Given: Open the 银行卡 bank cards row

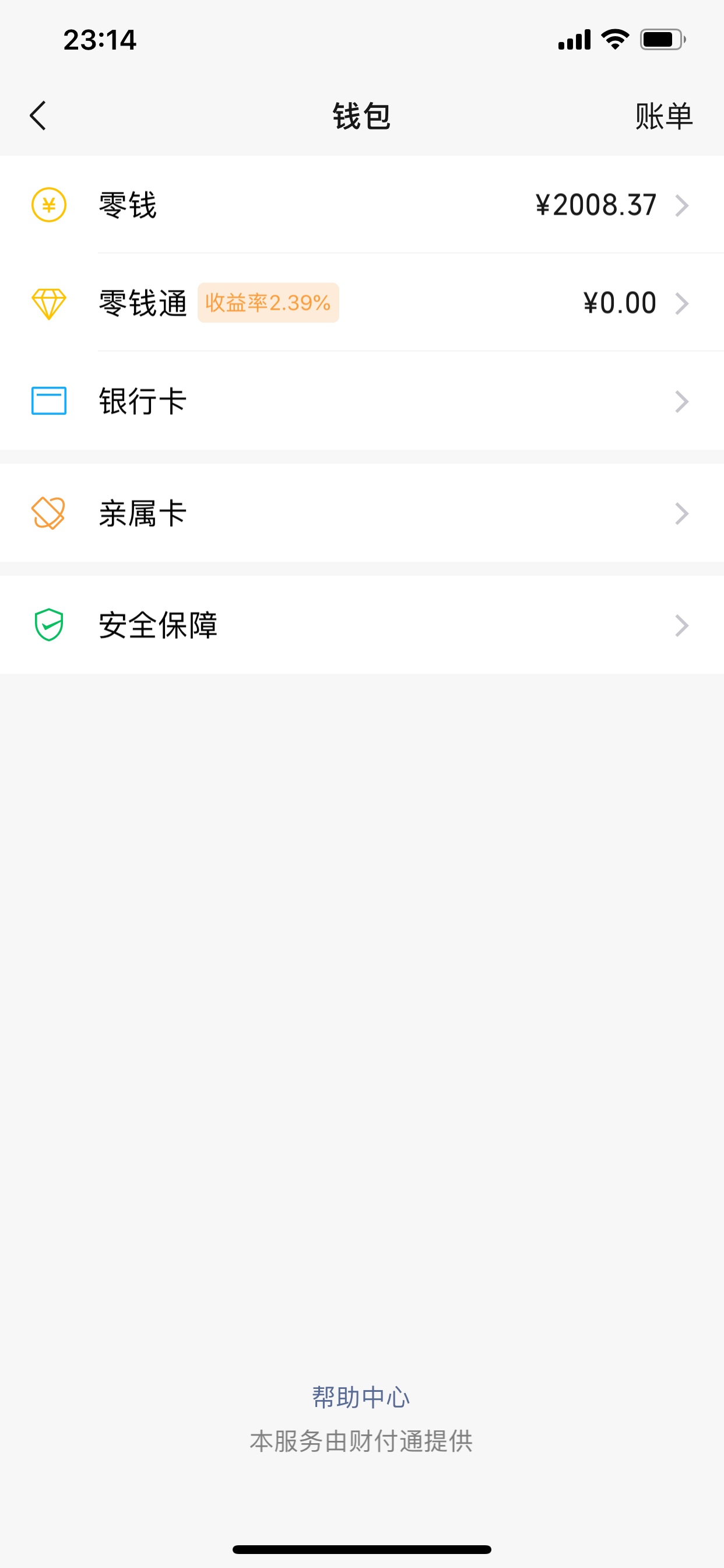Looking at the screenshot, I should (x=362, y=401).
